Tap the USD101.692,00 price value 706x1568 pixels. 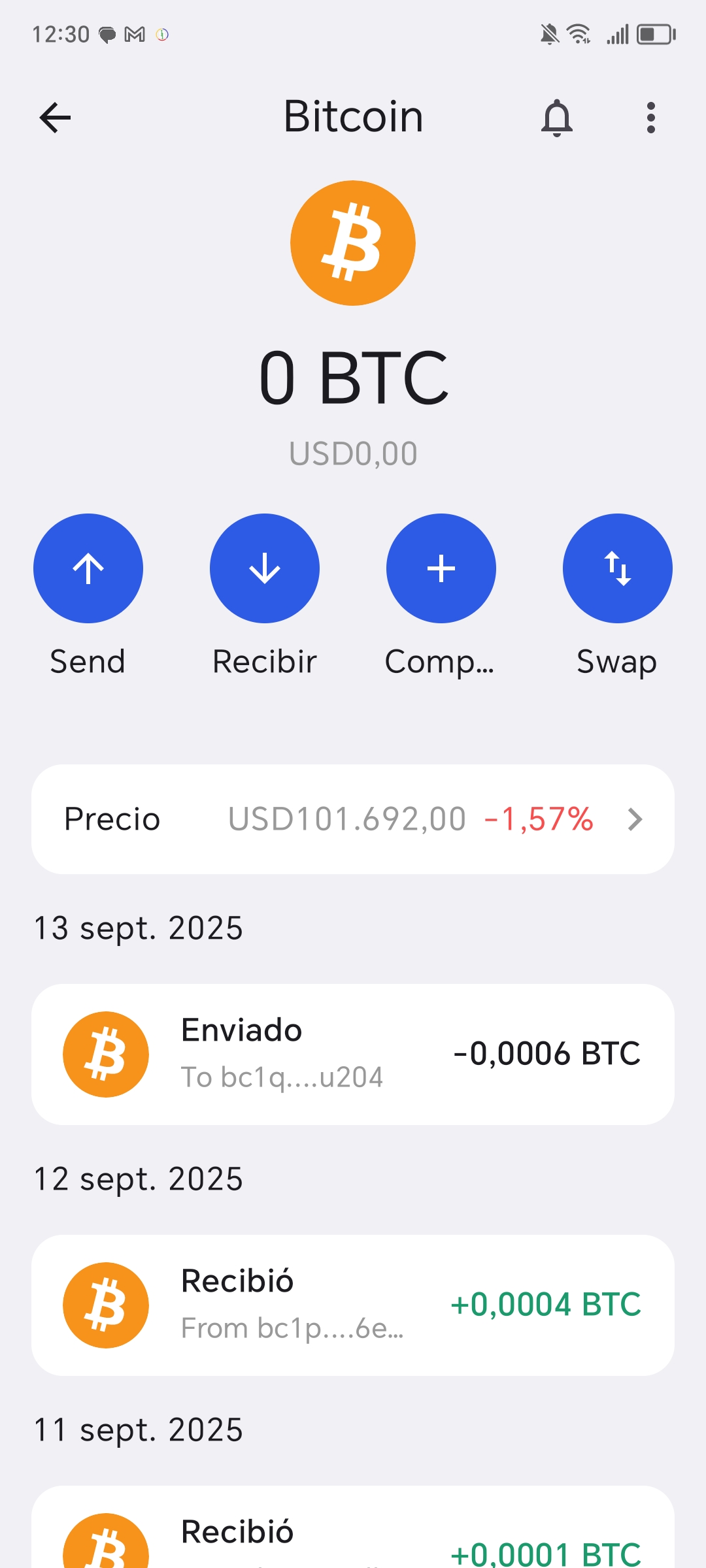345,819
